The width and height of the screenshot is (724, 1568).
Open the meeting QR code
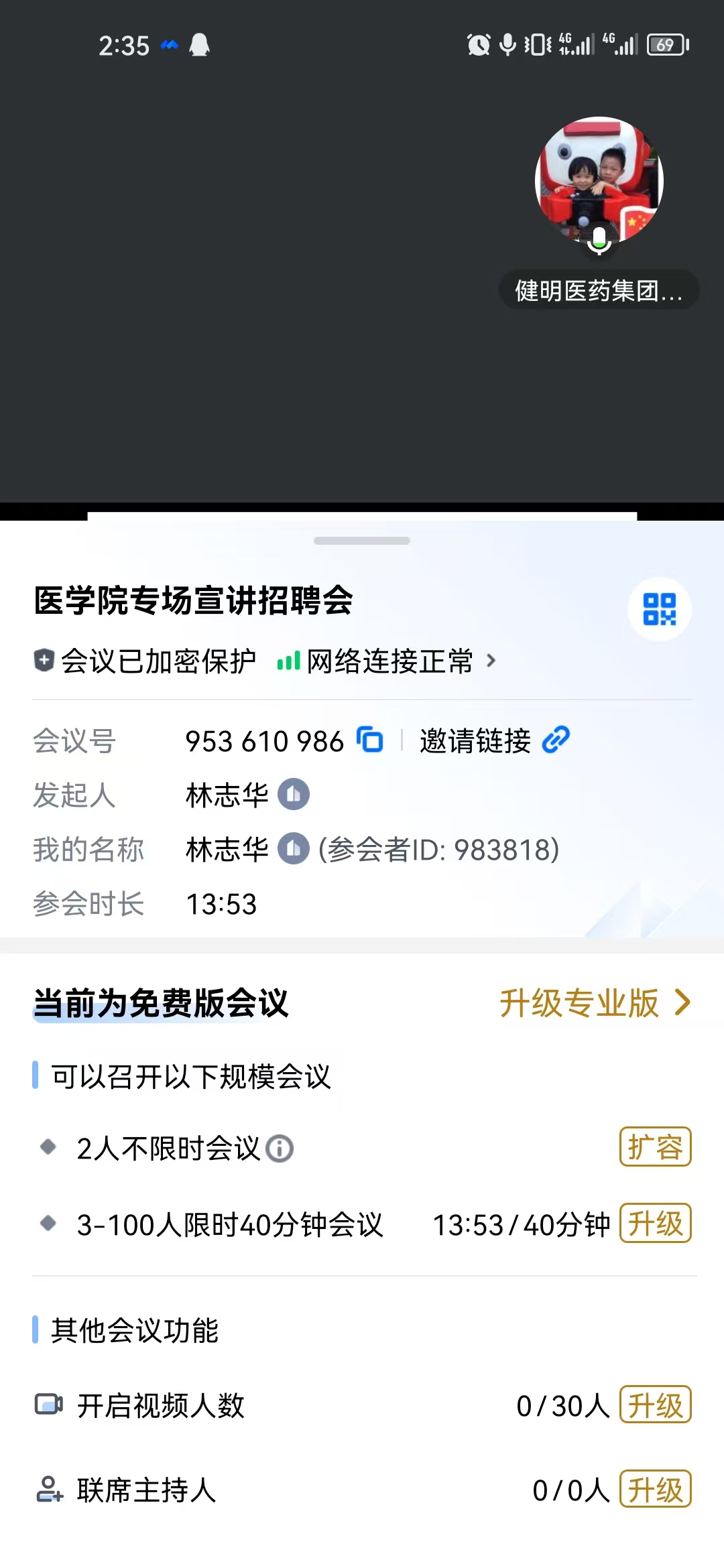(660, 609)
